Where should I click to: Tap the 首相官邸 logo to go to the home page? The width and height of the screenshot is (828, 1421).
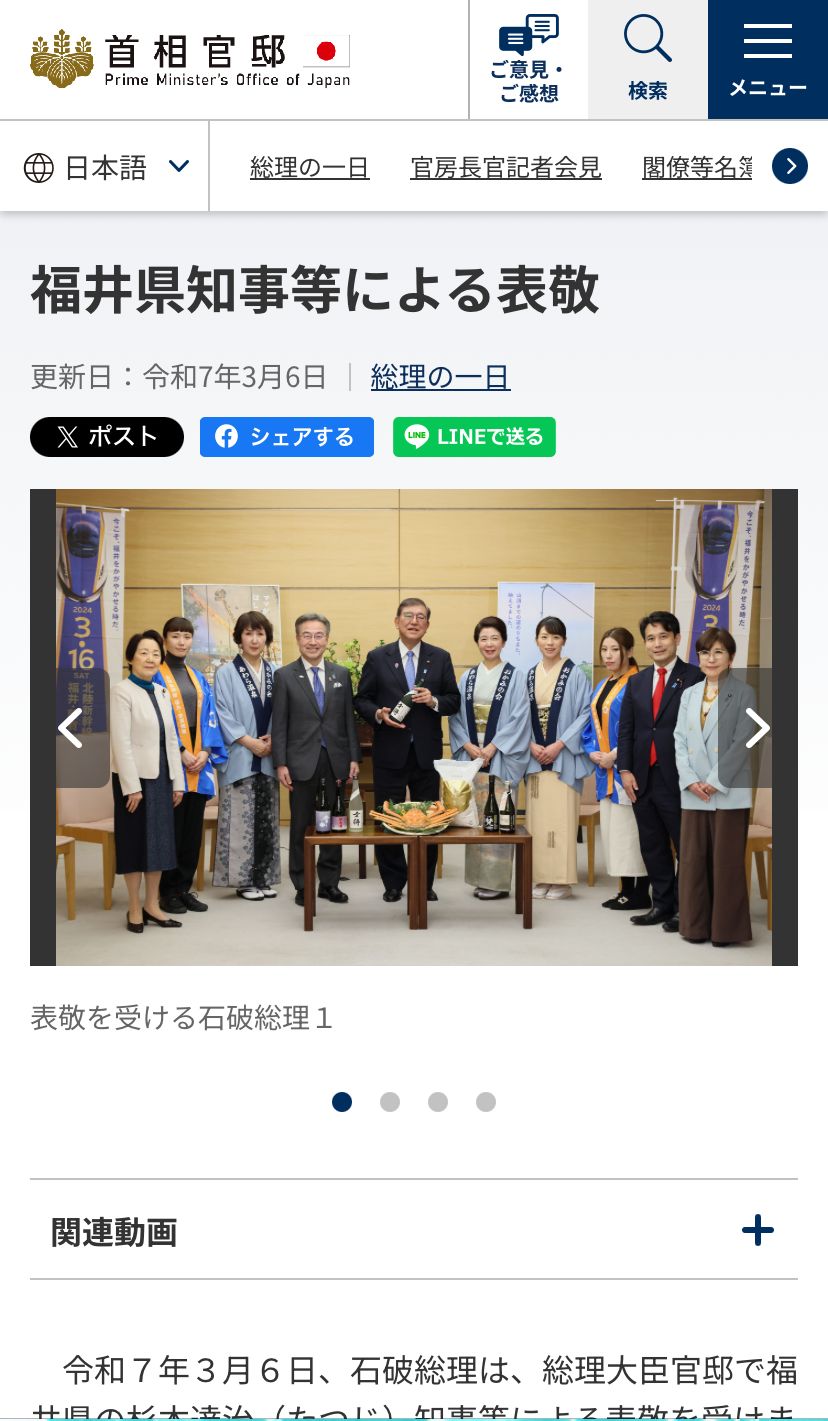coord(190,59)
